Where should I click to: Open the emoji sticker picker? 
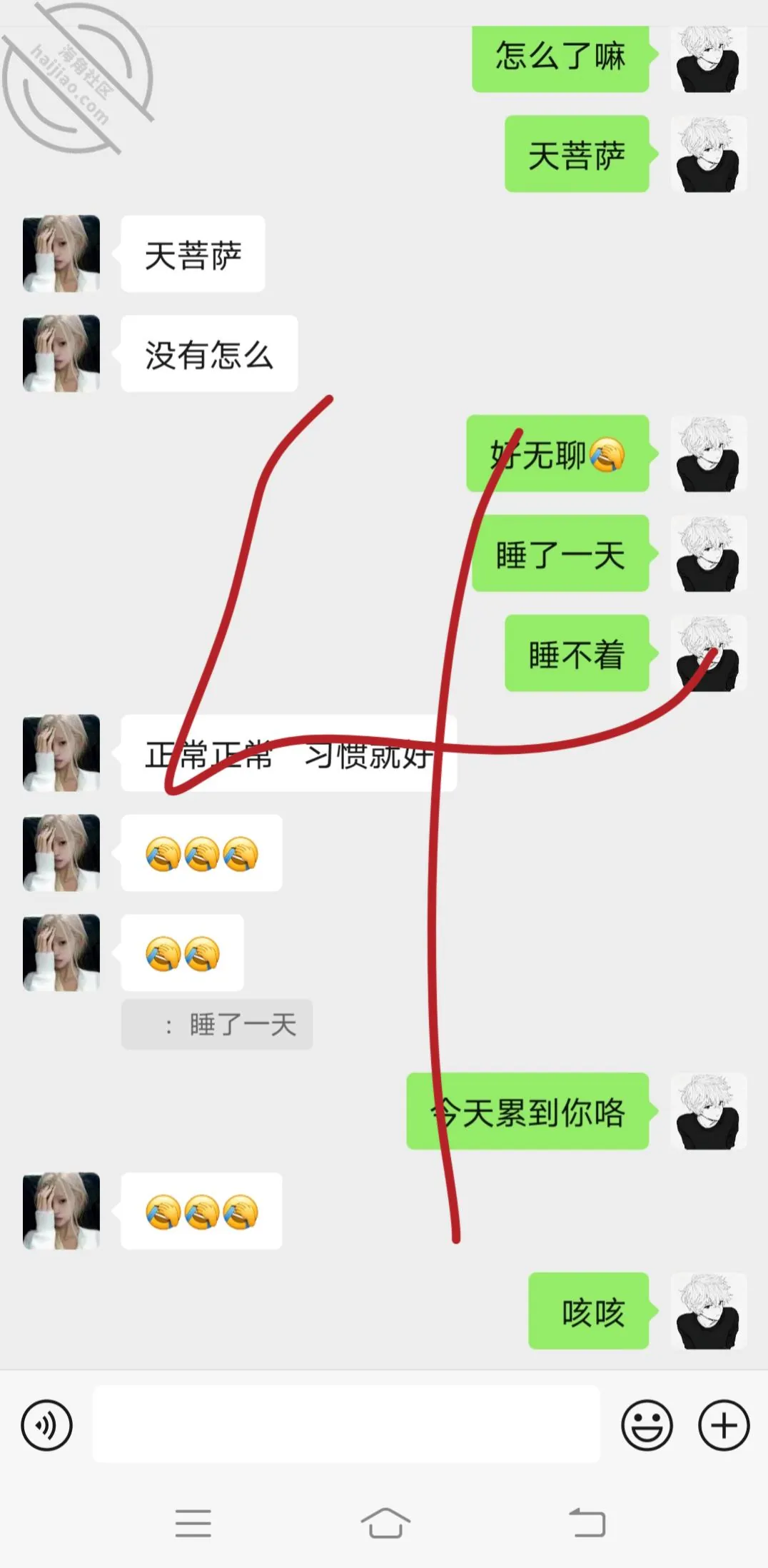[x=647, y=1426]
